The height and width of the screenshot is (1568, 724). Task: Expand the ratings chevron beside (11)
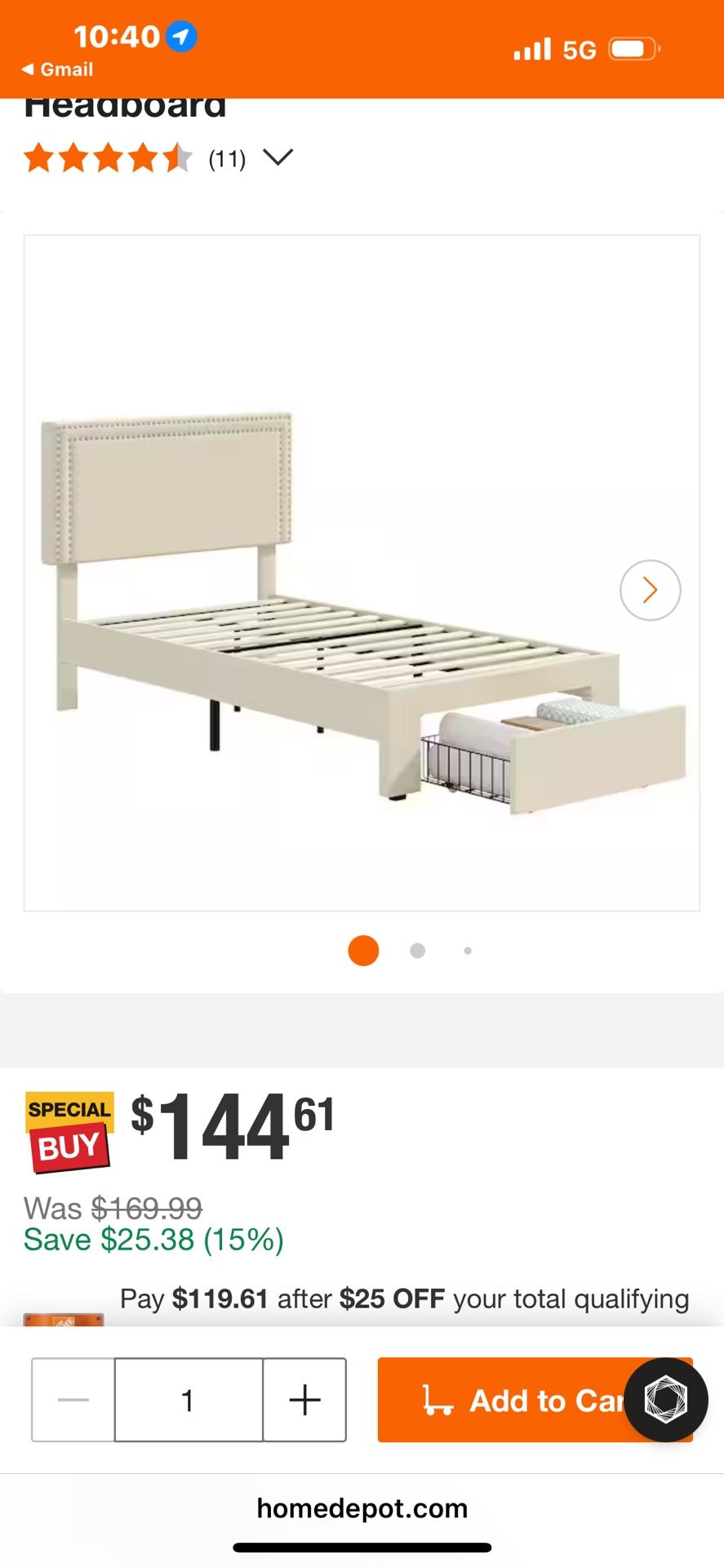278,158
